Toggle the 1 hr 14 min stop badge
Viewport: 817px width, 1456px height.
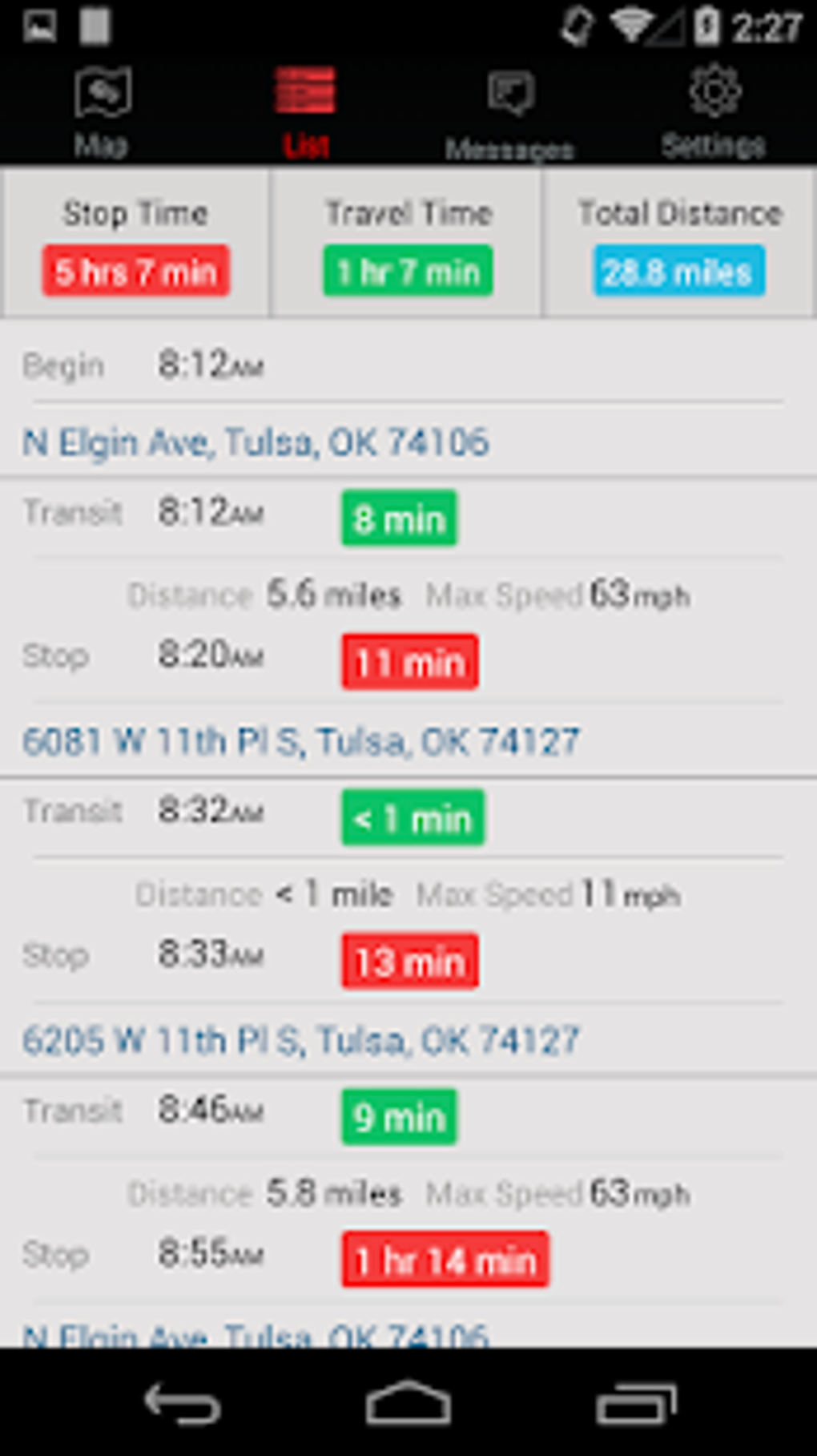445,1258
